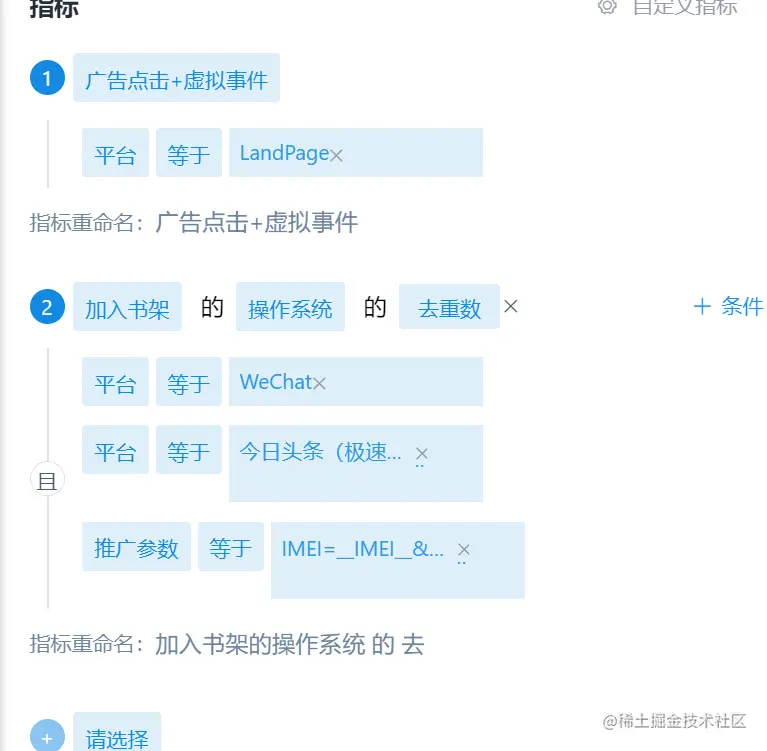Screen dimensions: 767x751
Task: Edit rename field 广告点击+虚拟事件
Action: 257,222
